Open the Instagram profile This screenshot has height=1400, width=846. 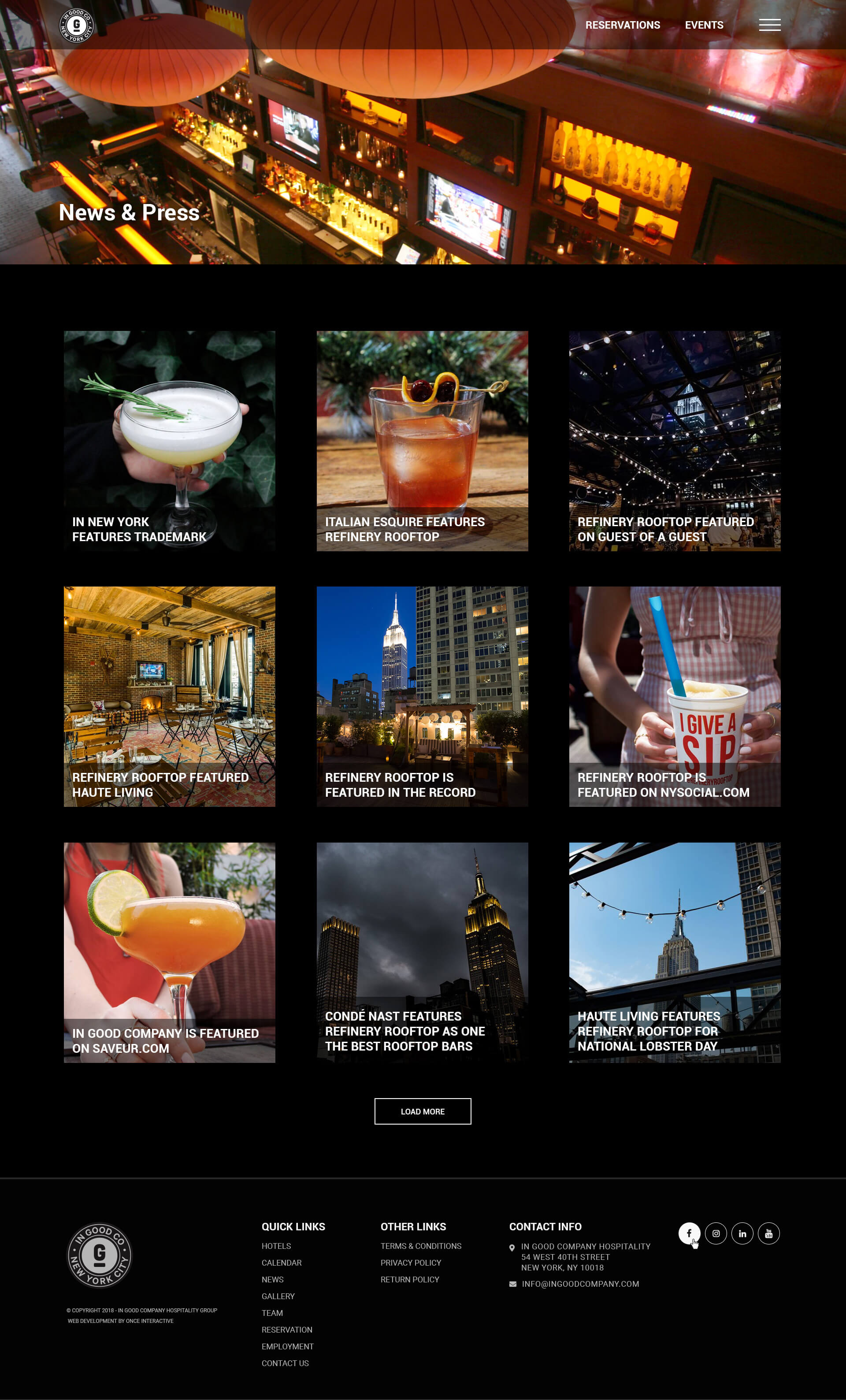[x=716, y=1233]
